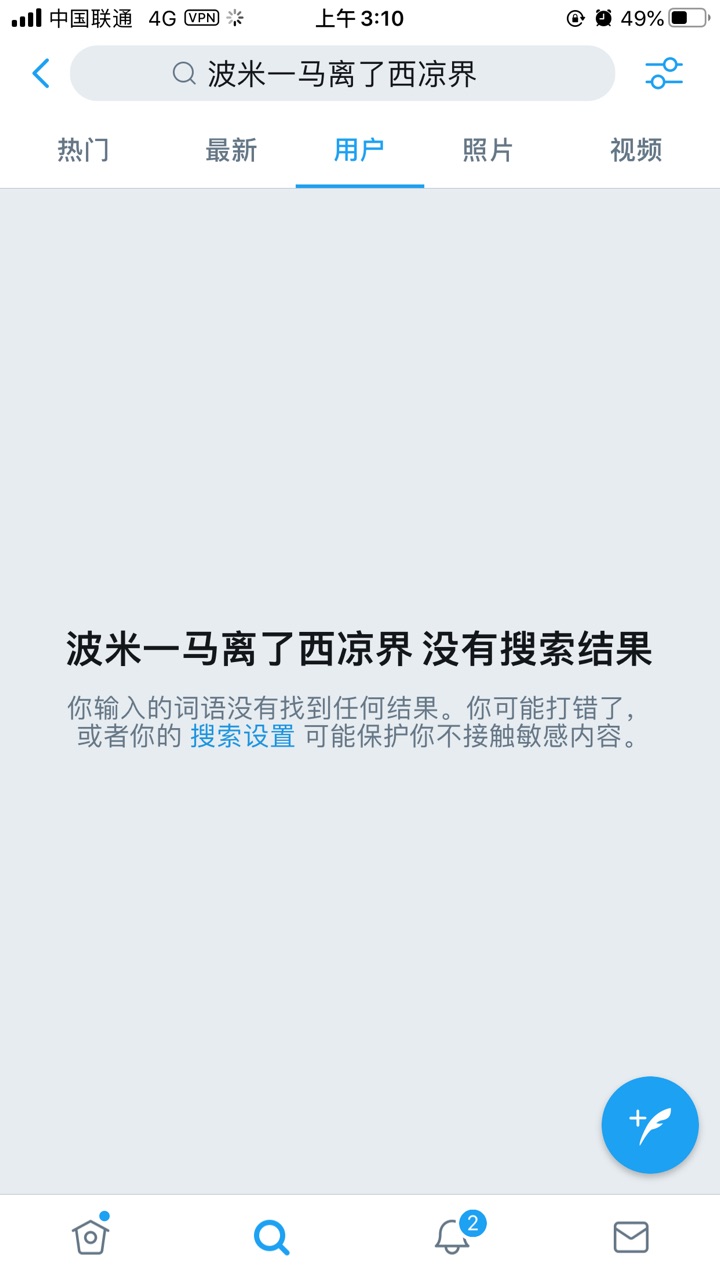The image size is (720, 1280).
Task: Open the direct messages envelope
Action: click(630, 1237)
